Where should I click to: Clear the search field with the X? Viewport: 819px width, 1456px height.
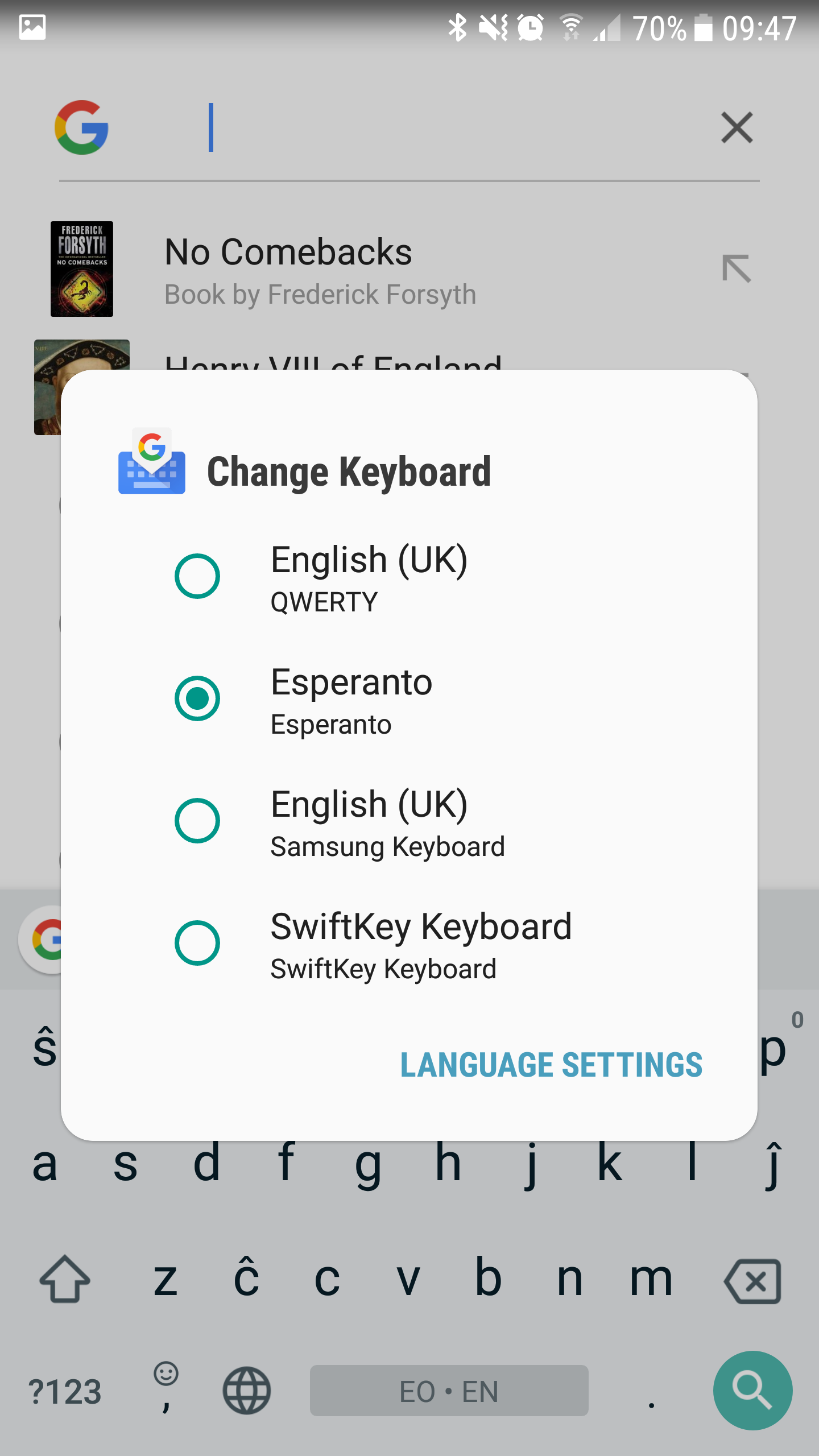click(x=737, y=127)
